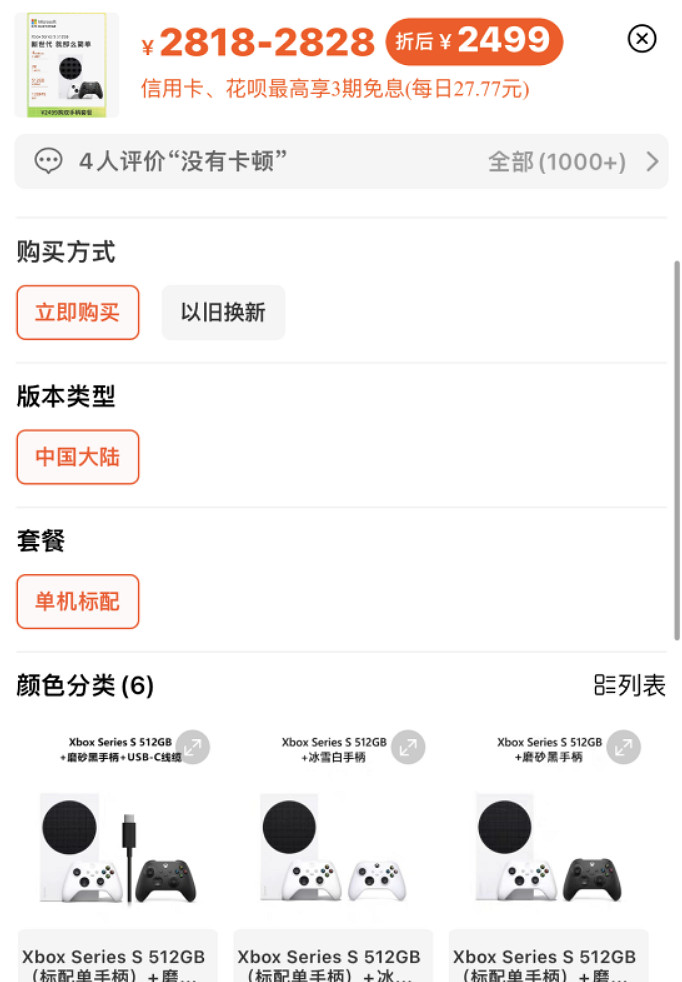View the product thumbnail beside the price

pyautogui.click(x=67, y=65)
